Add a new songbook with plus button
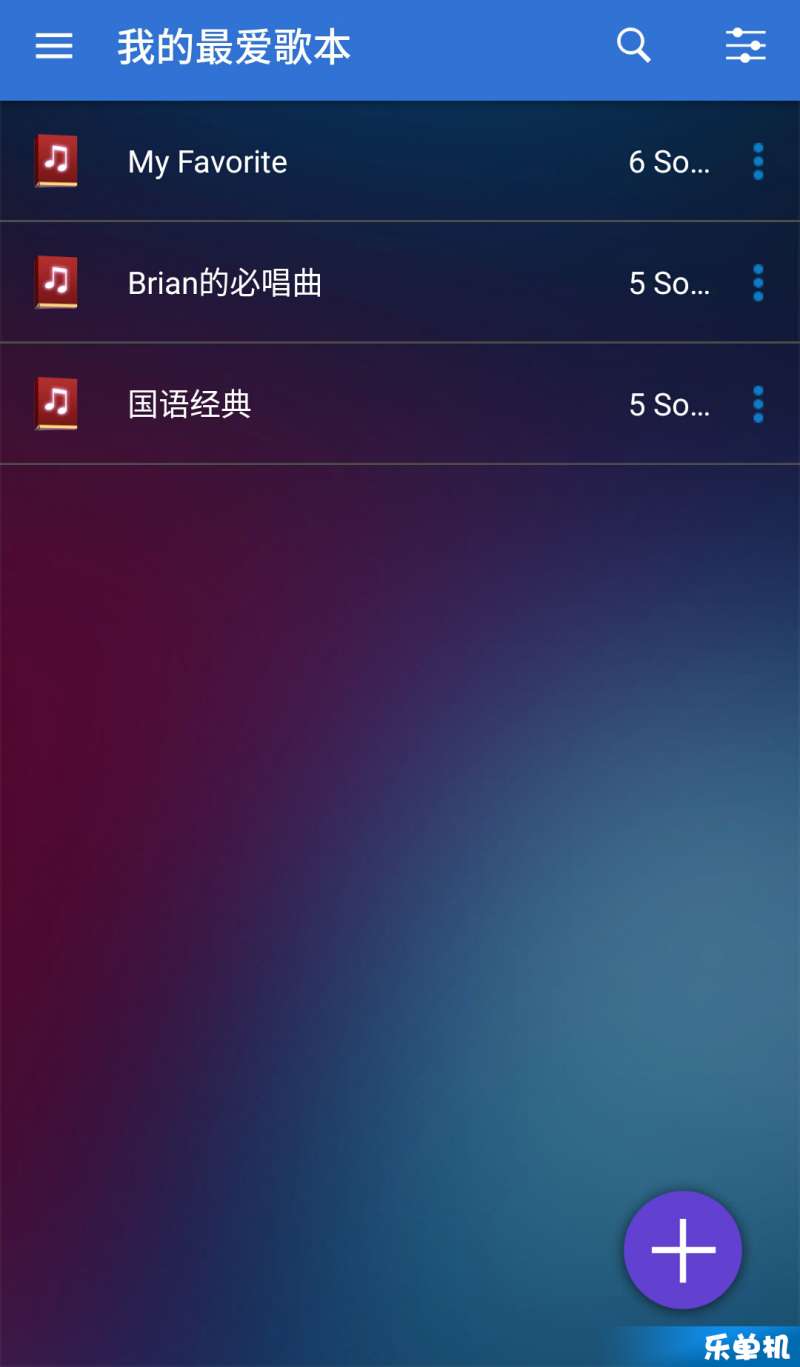800x1367 pixels. 683,1250
